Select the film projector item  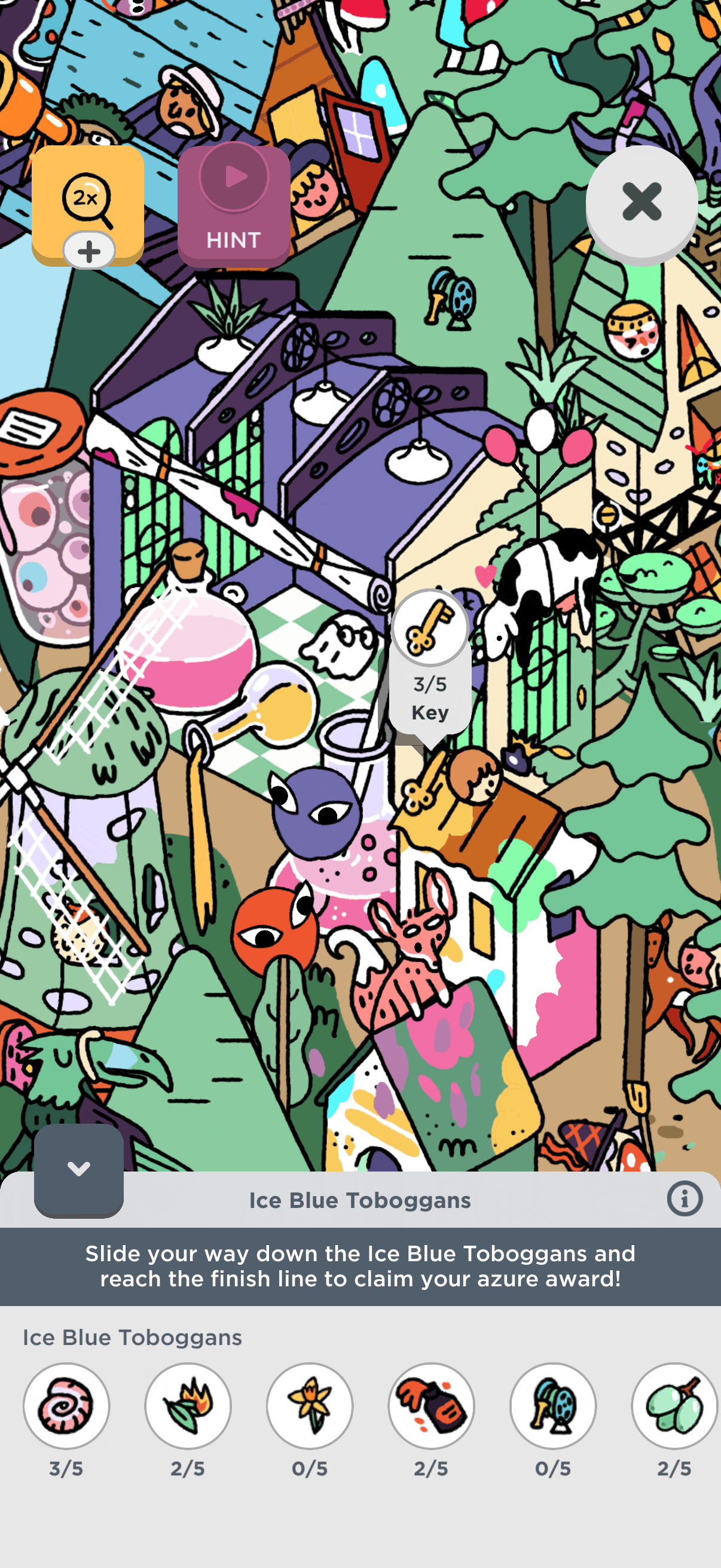553,1405
